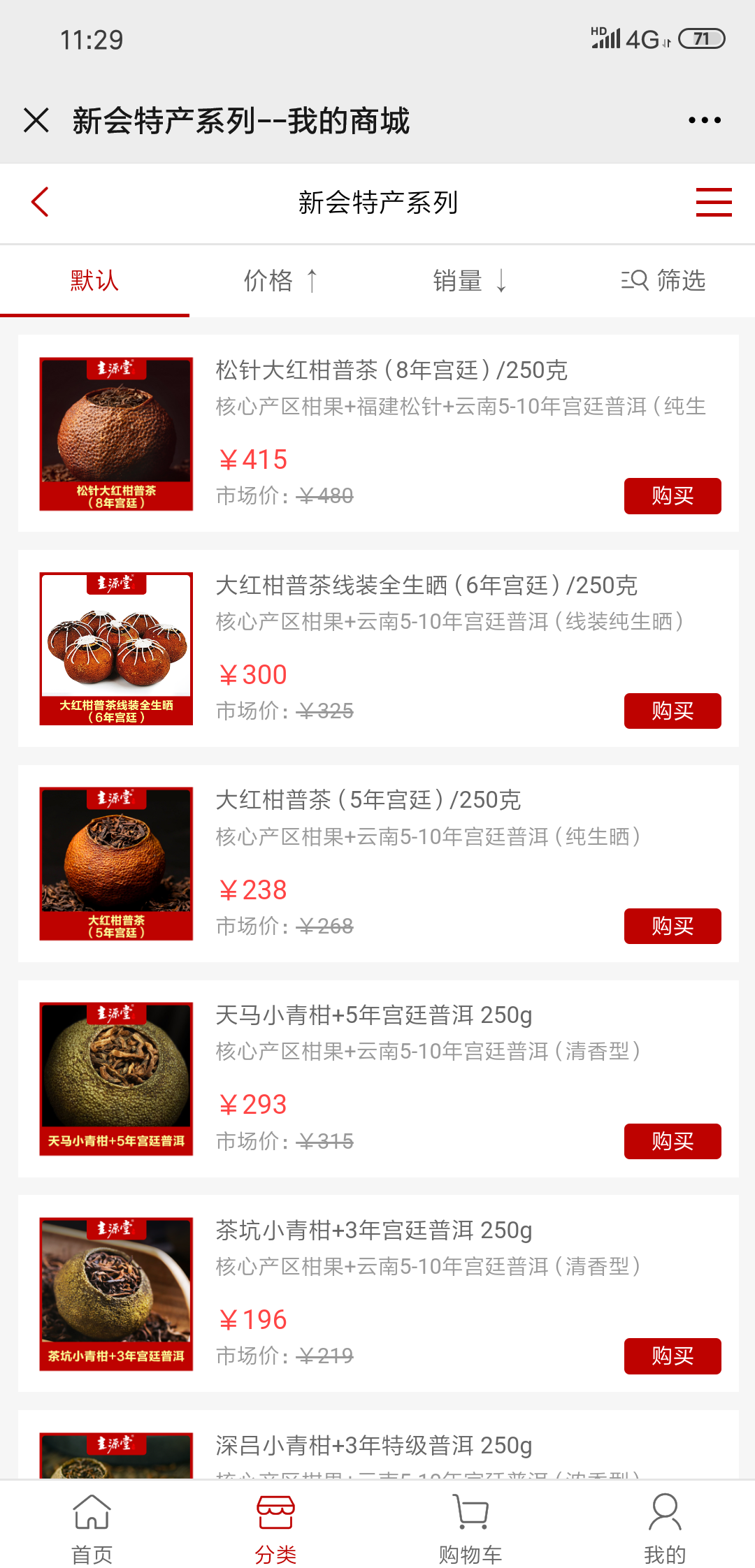
Task: Go back with the red arrow
Action: [41, 202]
